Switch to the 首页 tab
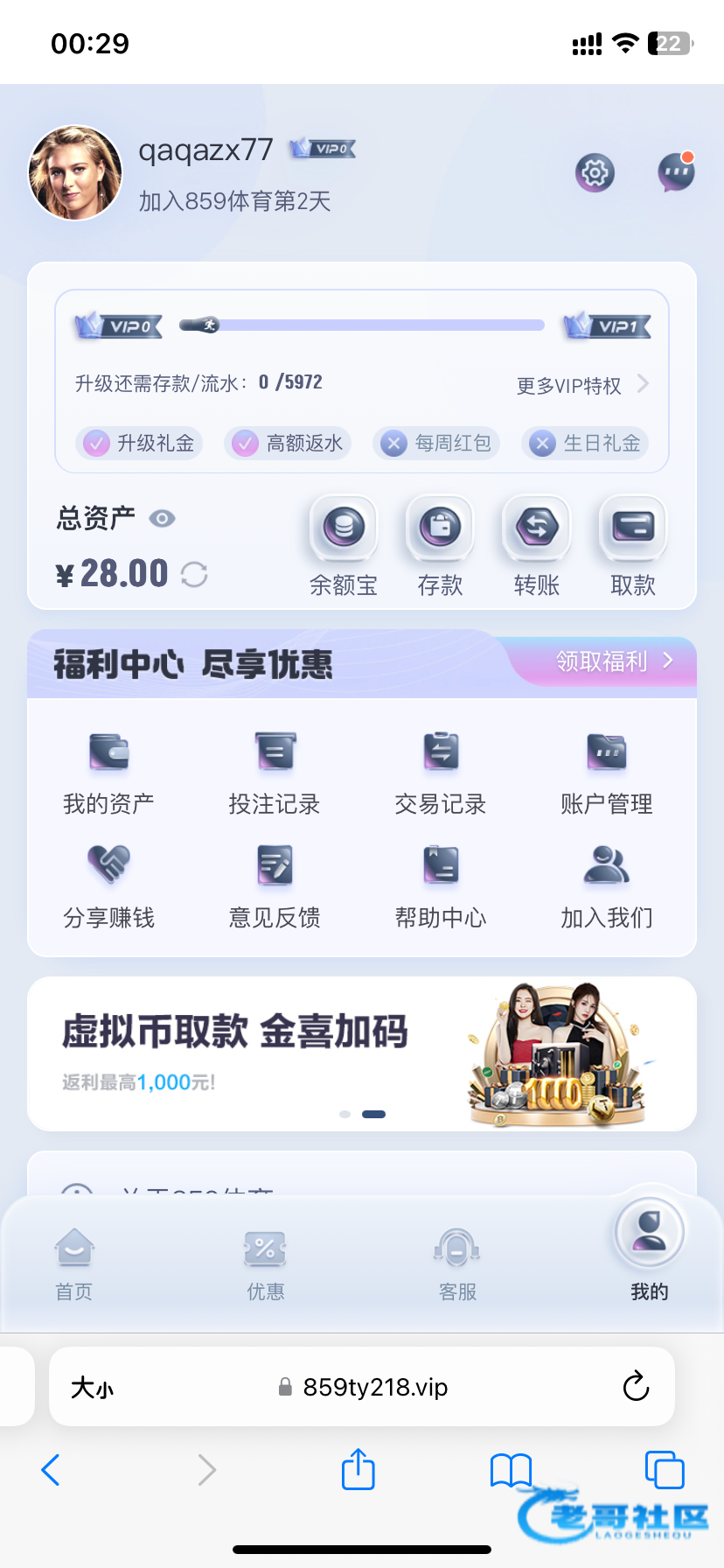This screenshot has height=1568, width=724. coord(74,1264)
